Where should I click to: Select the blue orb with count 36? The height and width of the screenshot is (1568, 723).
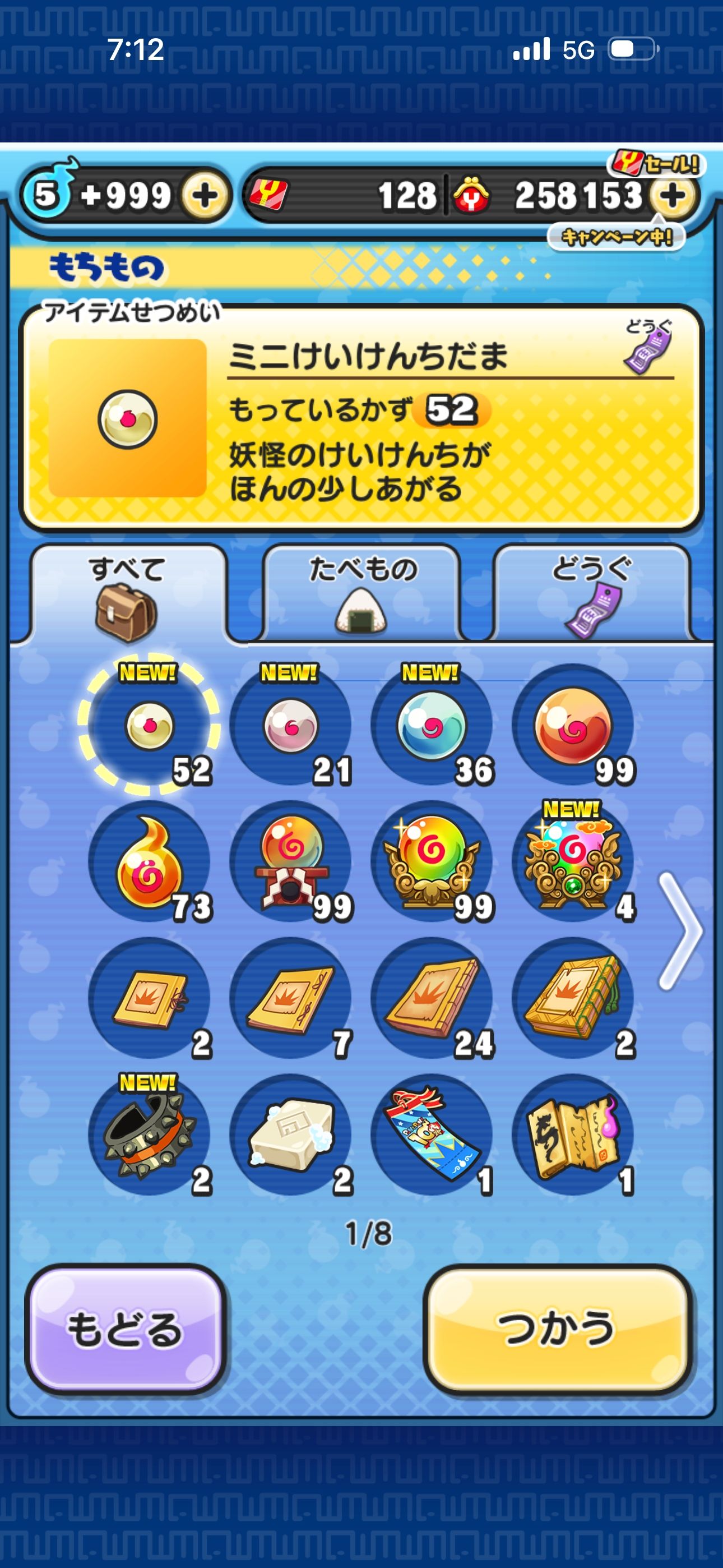click(432, 726)
